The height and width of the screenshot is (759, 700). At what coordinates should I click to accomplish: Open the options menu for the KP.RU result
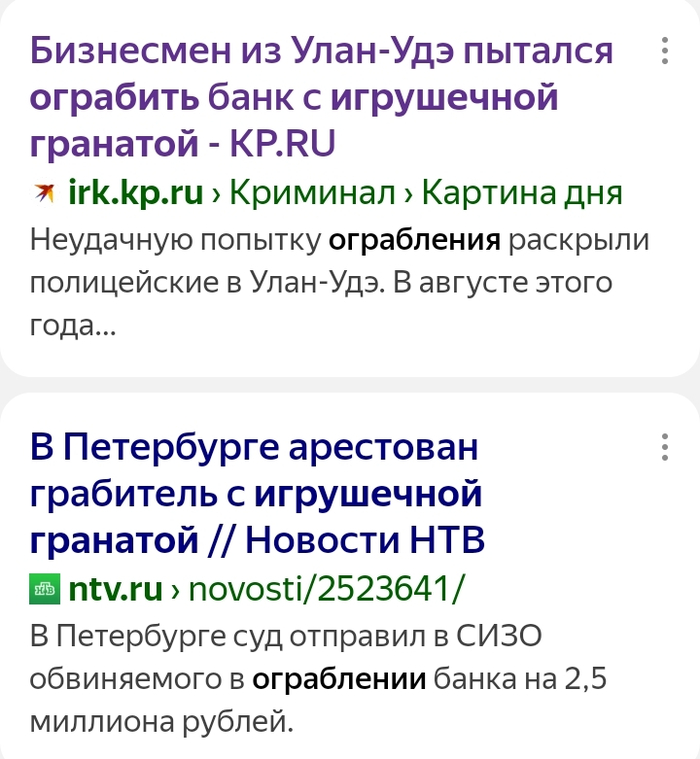coord(664,51)
